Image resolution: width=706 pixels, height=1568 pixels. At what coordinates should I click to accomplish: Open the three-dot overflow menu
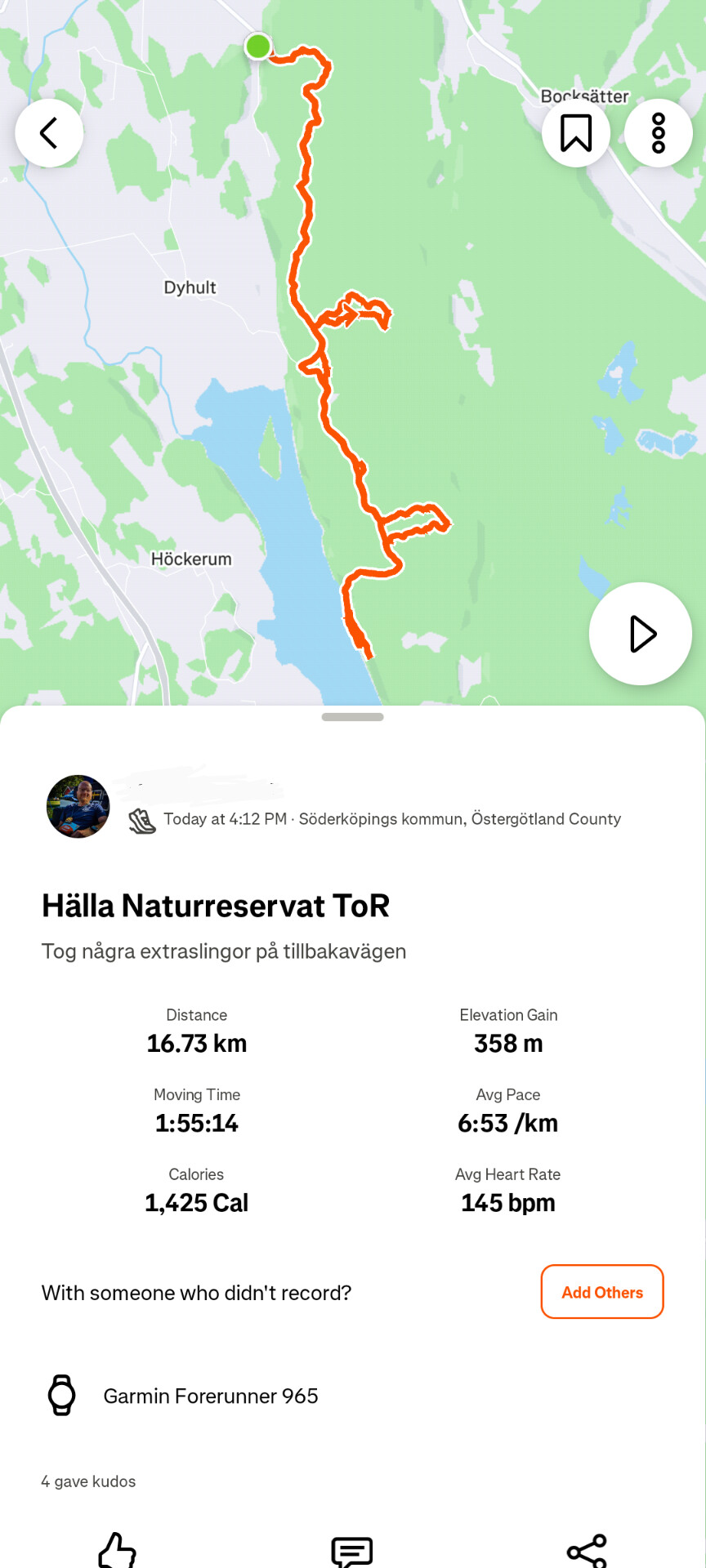(x=659, y=133)
